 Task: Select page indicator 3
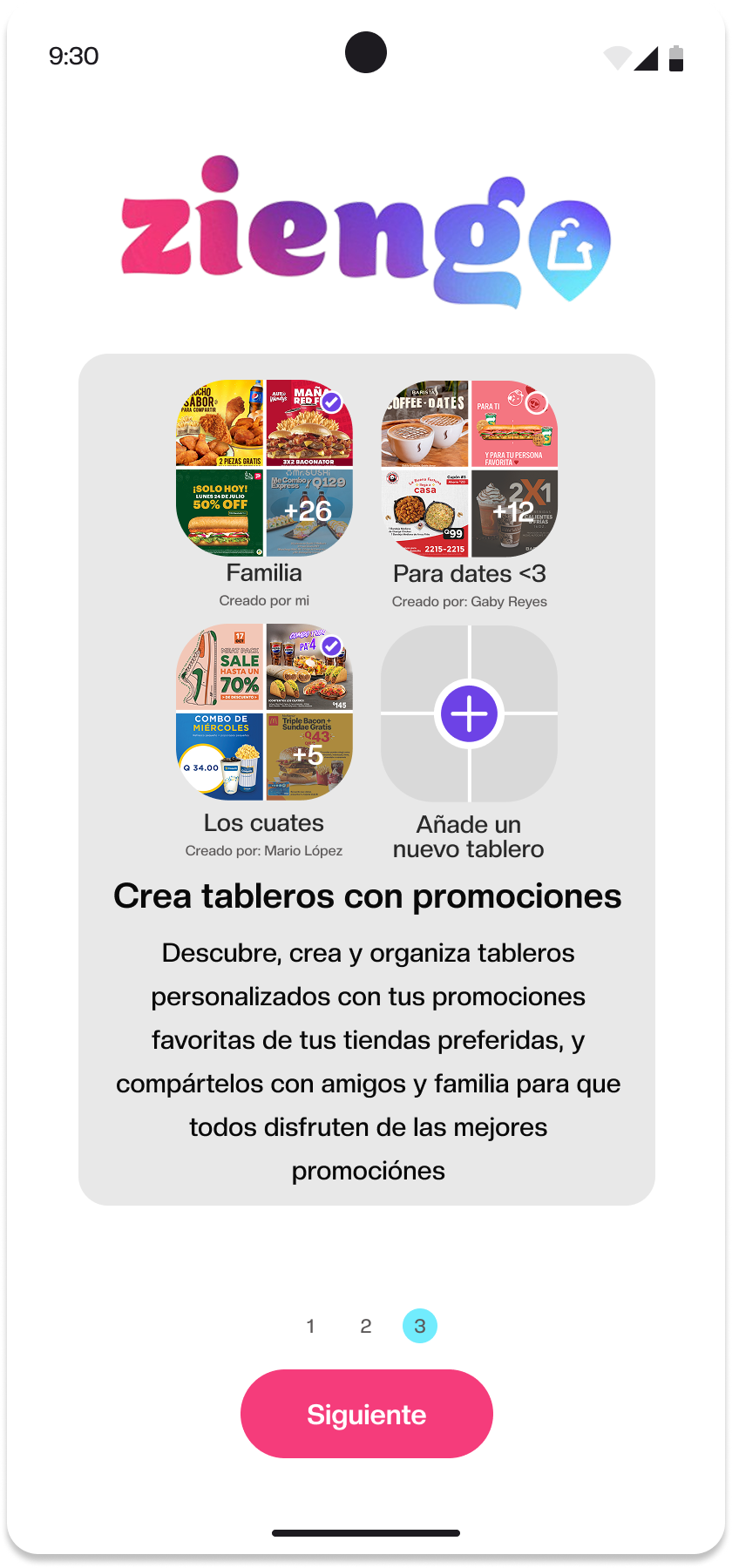click(x=420, y=1326)
